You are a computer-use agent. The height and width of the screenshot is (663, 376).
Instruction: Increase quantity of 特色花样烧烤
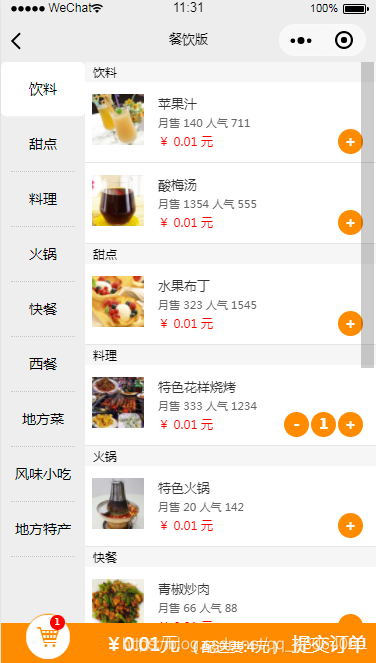pos(350,424)
